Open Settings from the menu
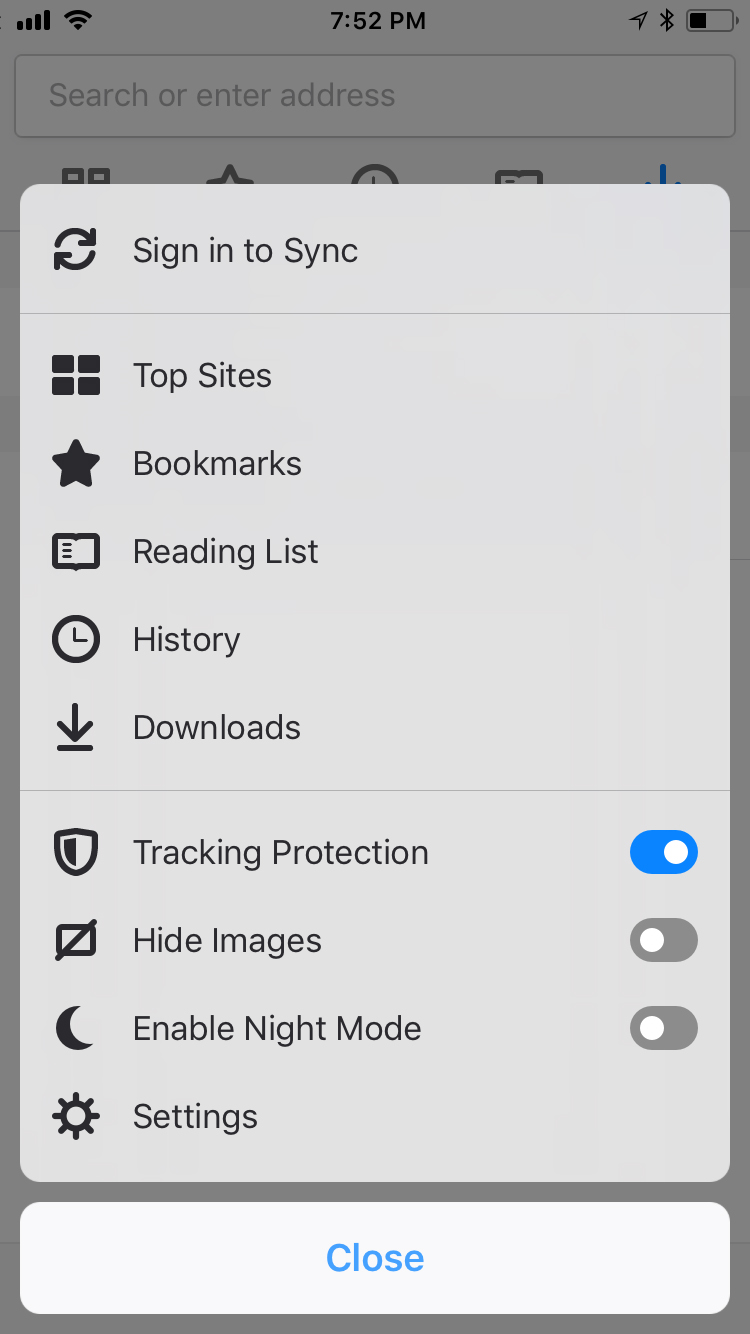 click(x=375, y=1116)
